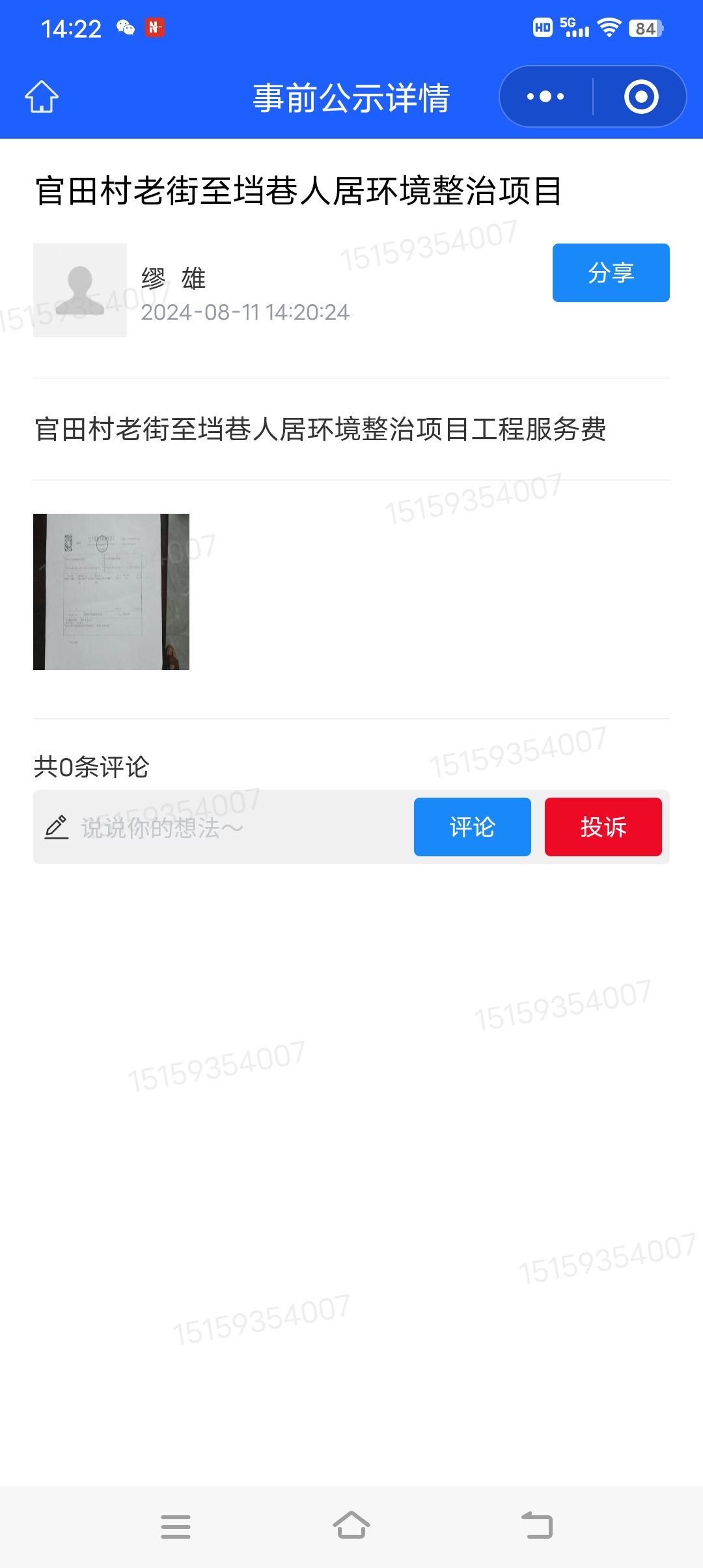The height and width of the screenshot is (1568, 703).
Task: Open the attached invoice photo
Action: coord(111,591)
